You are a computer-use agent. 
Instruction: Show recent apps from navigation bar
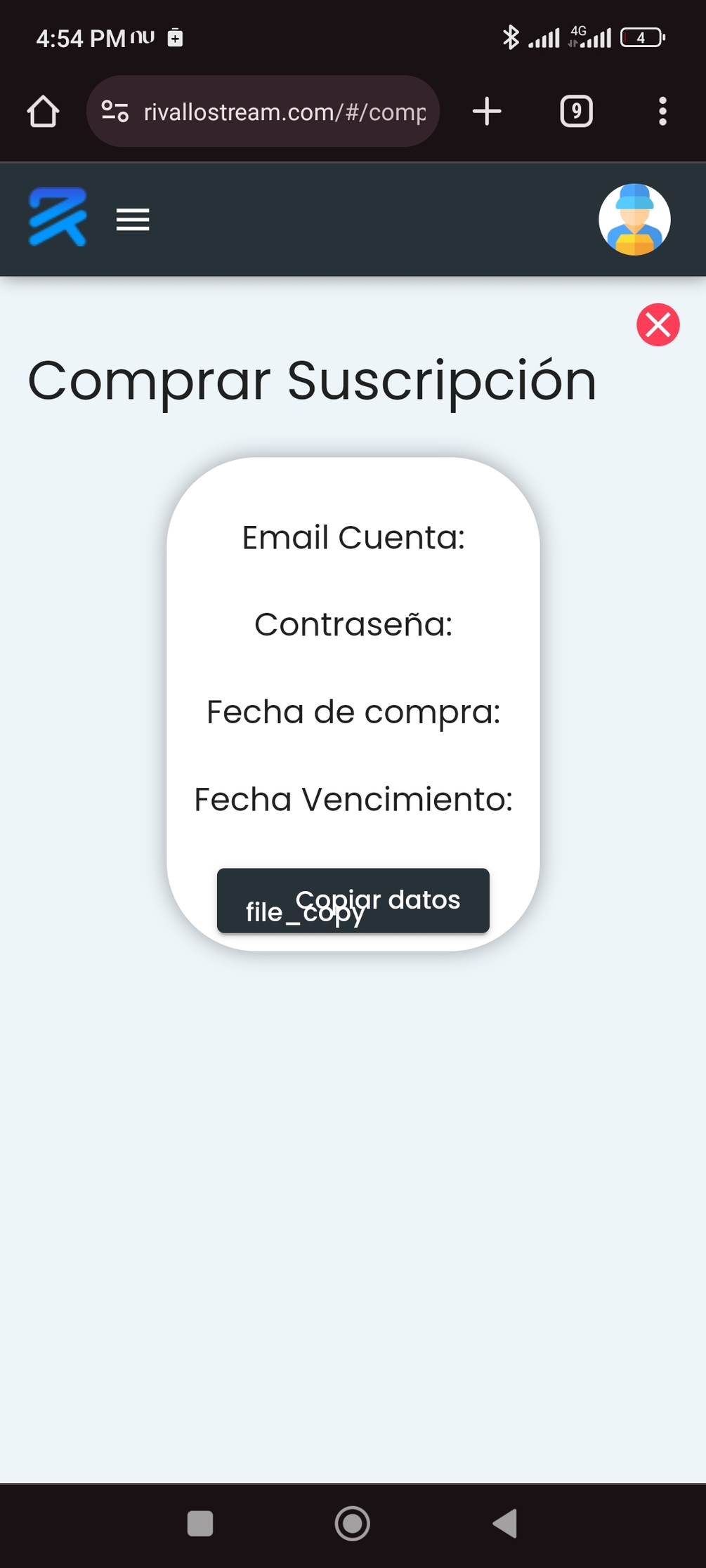(200, 1523)
